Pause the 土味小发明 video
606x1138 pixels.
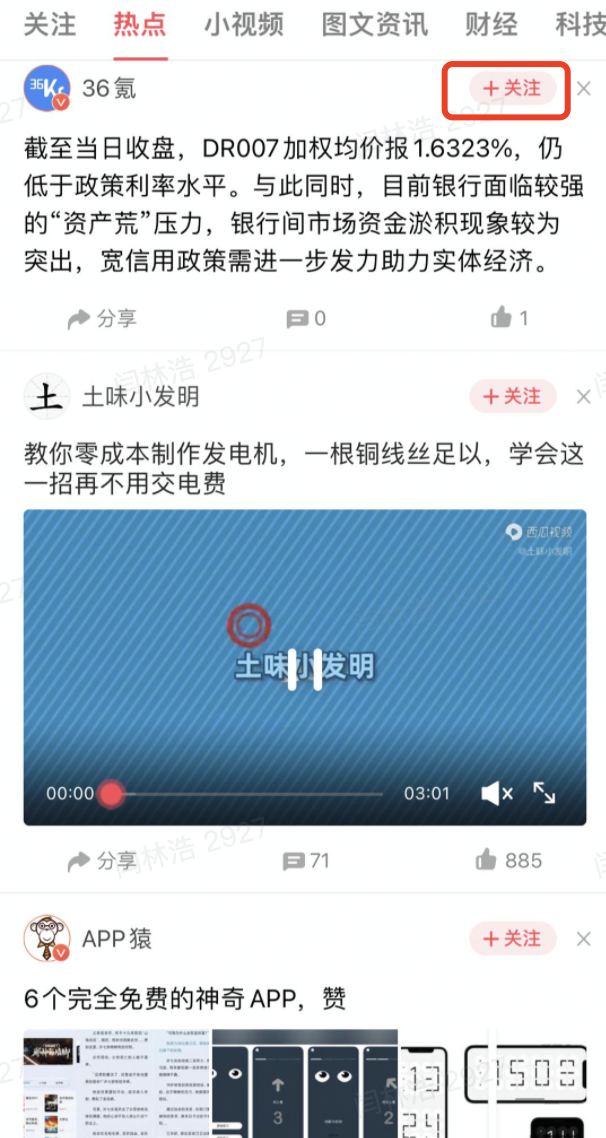[x=304, y=669]
